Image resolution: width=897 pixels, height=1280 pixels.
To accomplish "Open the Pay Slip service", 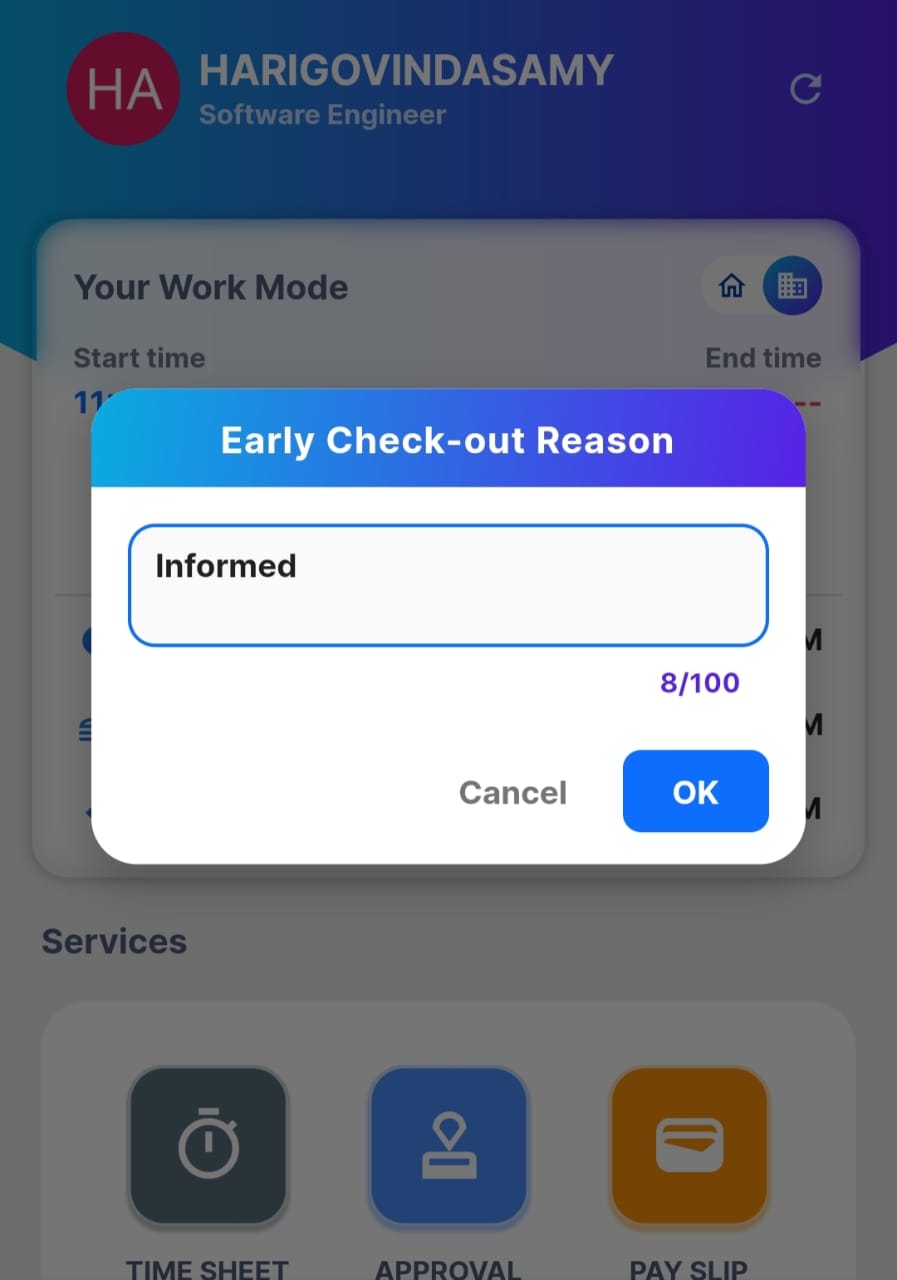I will tap(689, 1146).
